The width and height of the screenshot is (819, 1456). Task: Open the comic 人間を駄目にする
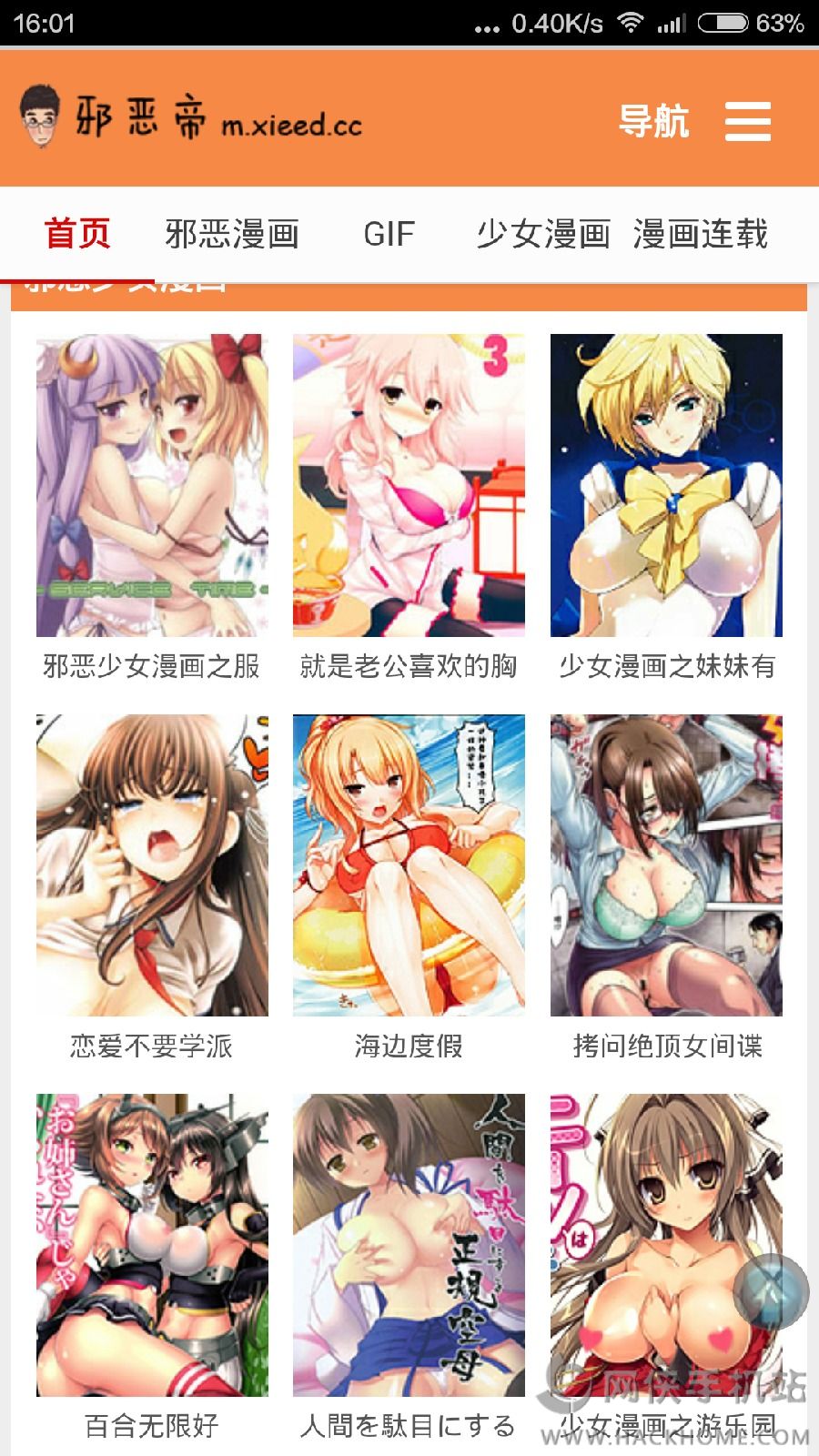[x=409, y=1245]
